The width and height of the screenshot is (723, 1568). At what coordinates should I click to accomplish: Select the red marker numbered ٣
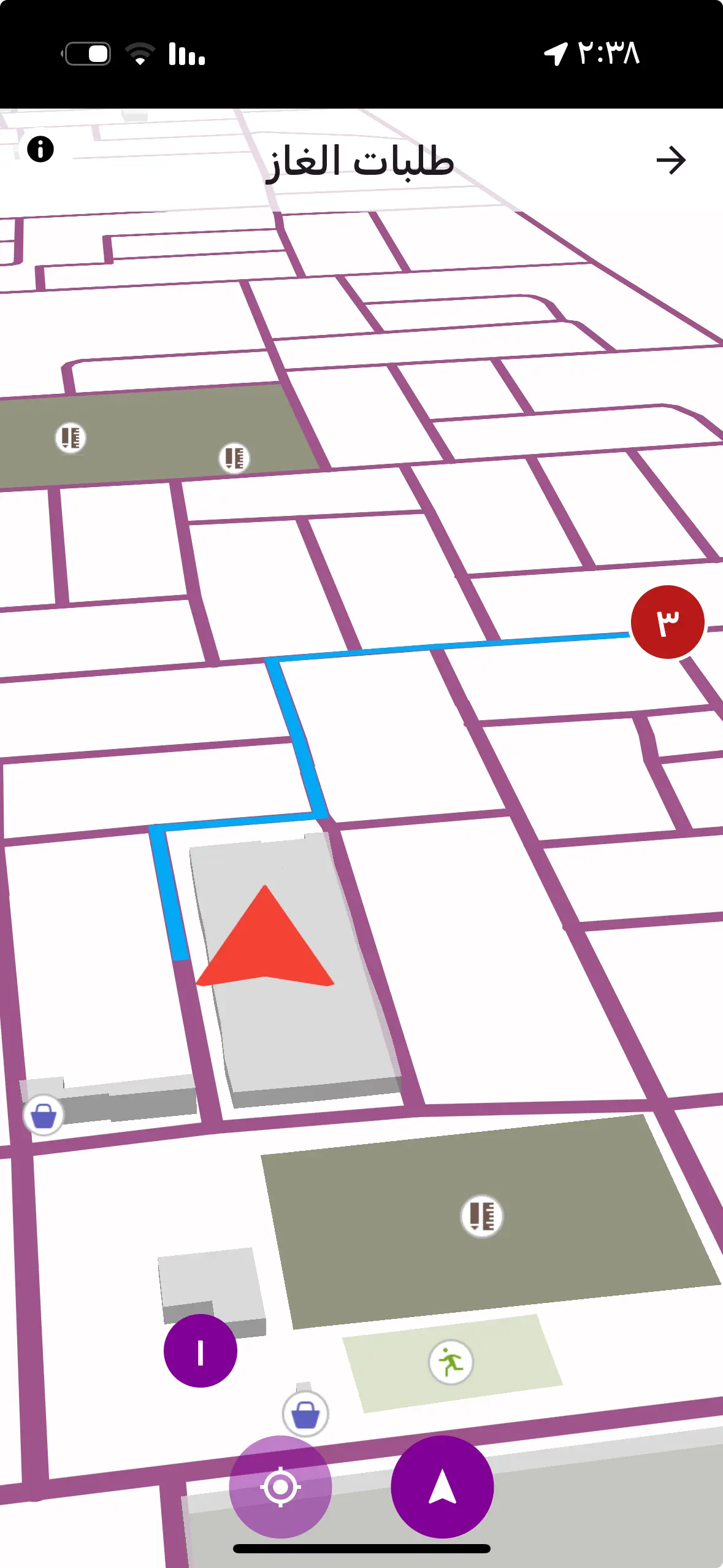click(667, 622)
